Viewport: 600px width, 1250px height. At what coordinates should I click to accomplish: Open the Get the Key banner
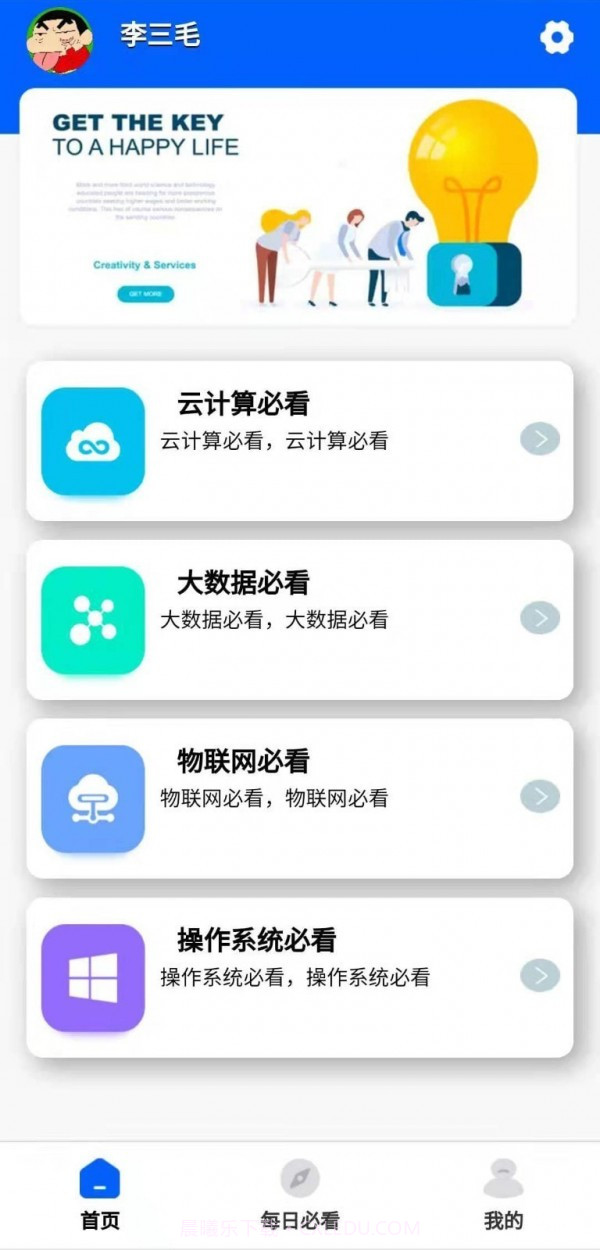click(298, 207)
